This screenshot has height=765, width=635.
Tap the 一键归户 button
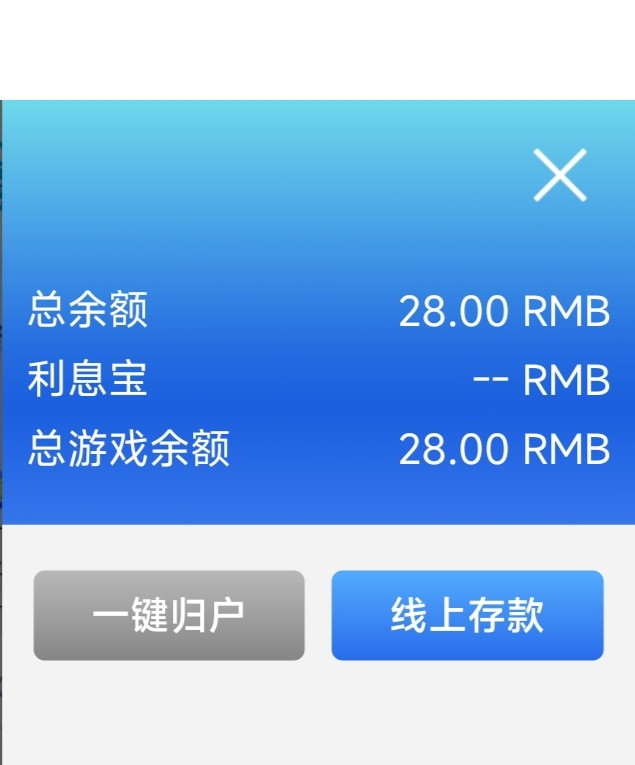click(169, 615)
